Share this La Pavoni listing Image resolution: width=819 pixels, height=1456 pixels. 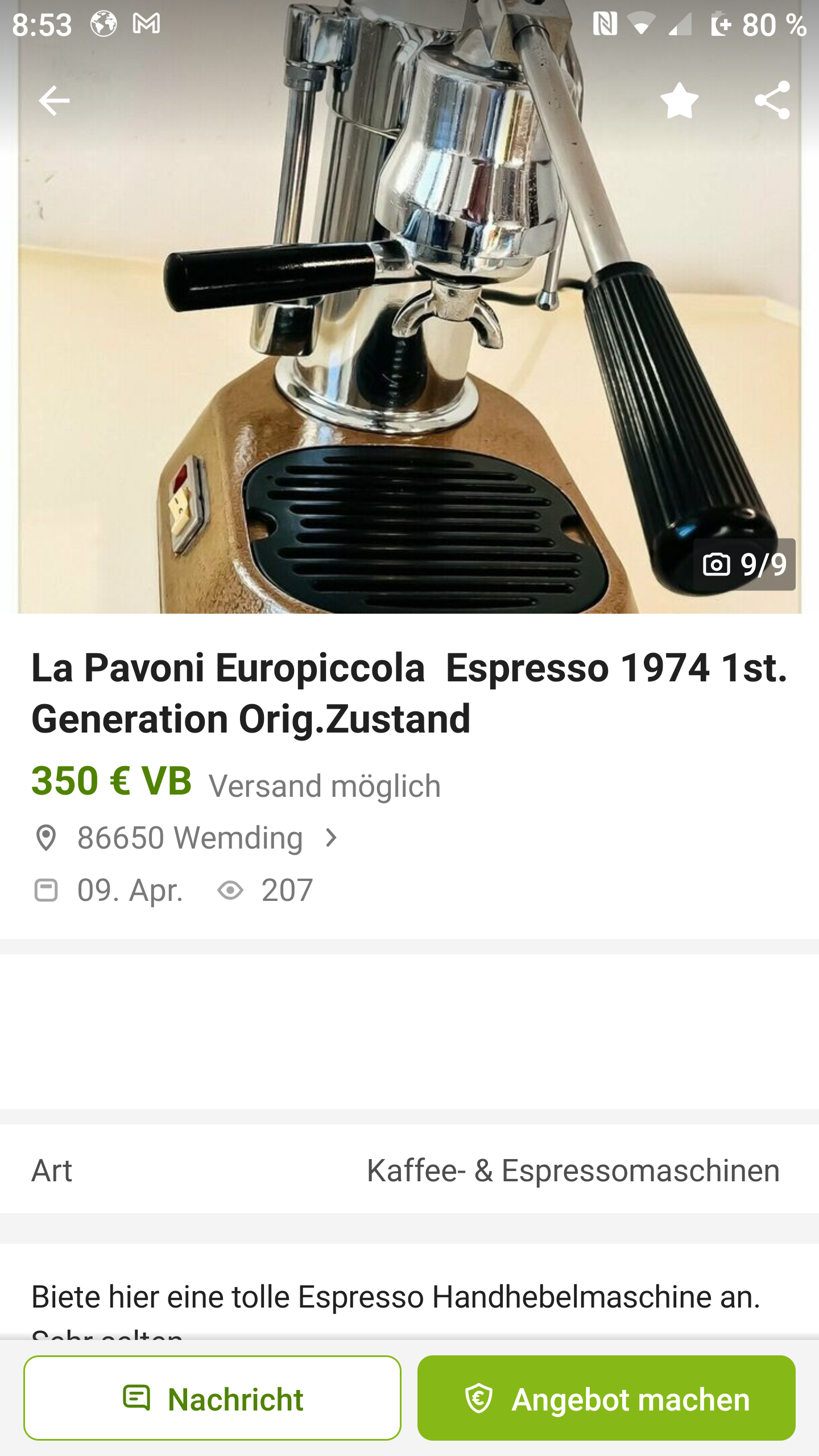point(772,101)
